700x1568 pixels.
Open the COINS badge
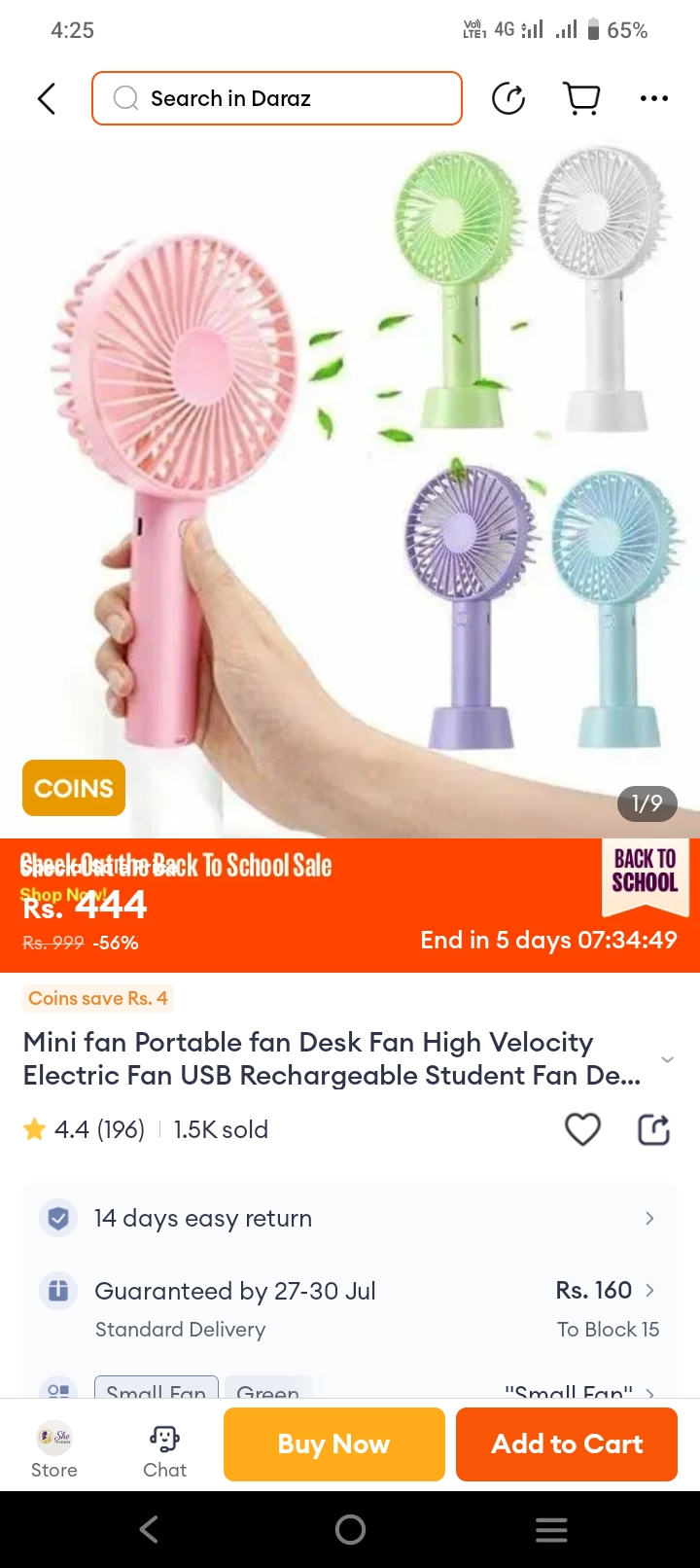74,788
